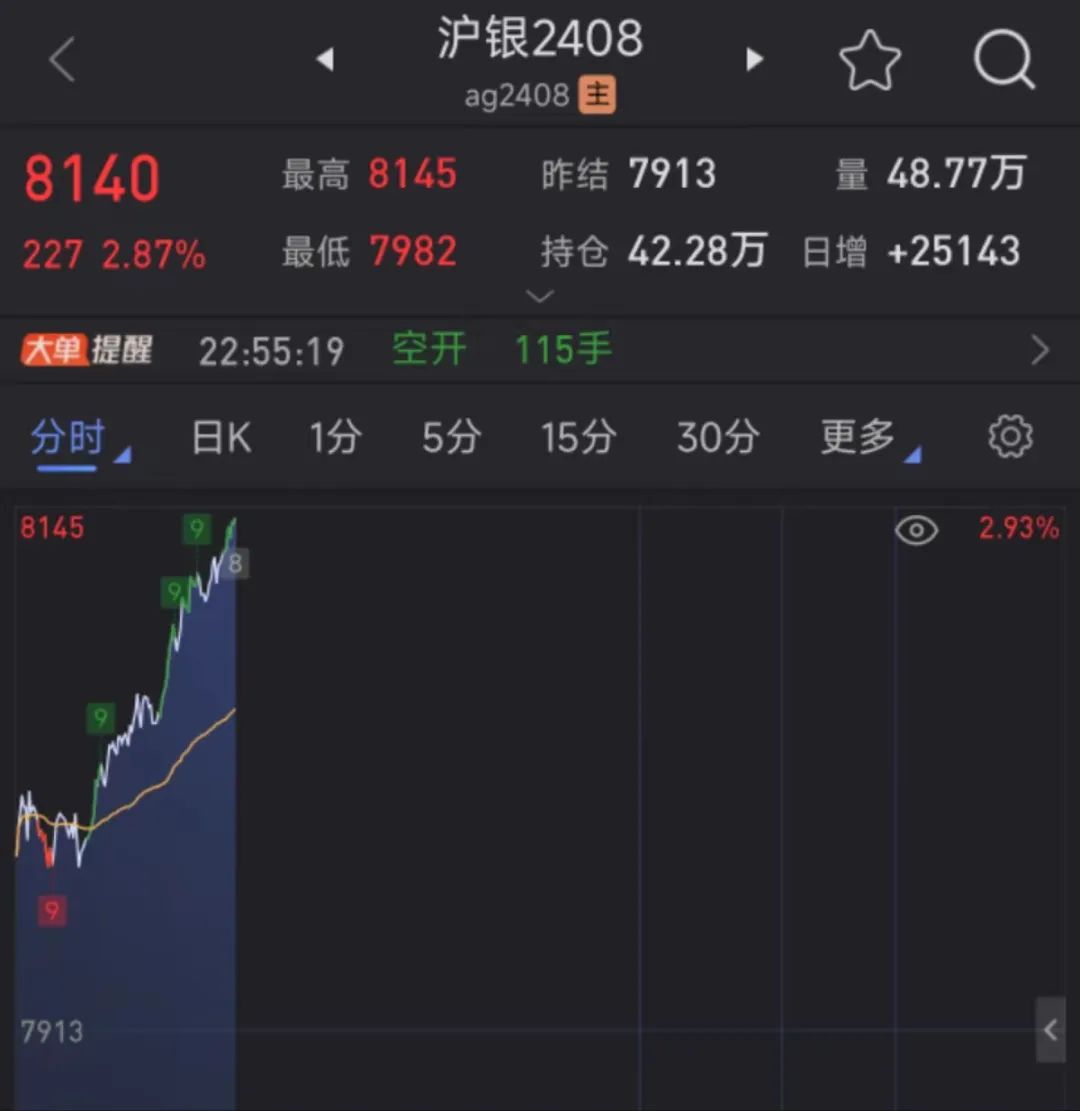Expand the side panel arrow on chart
Screen dimensions: 1080x1111
[x=1050, y=1030]
